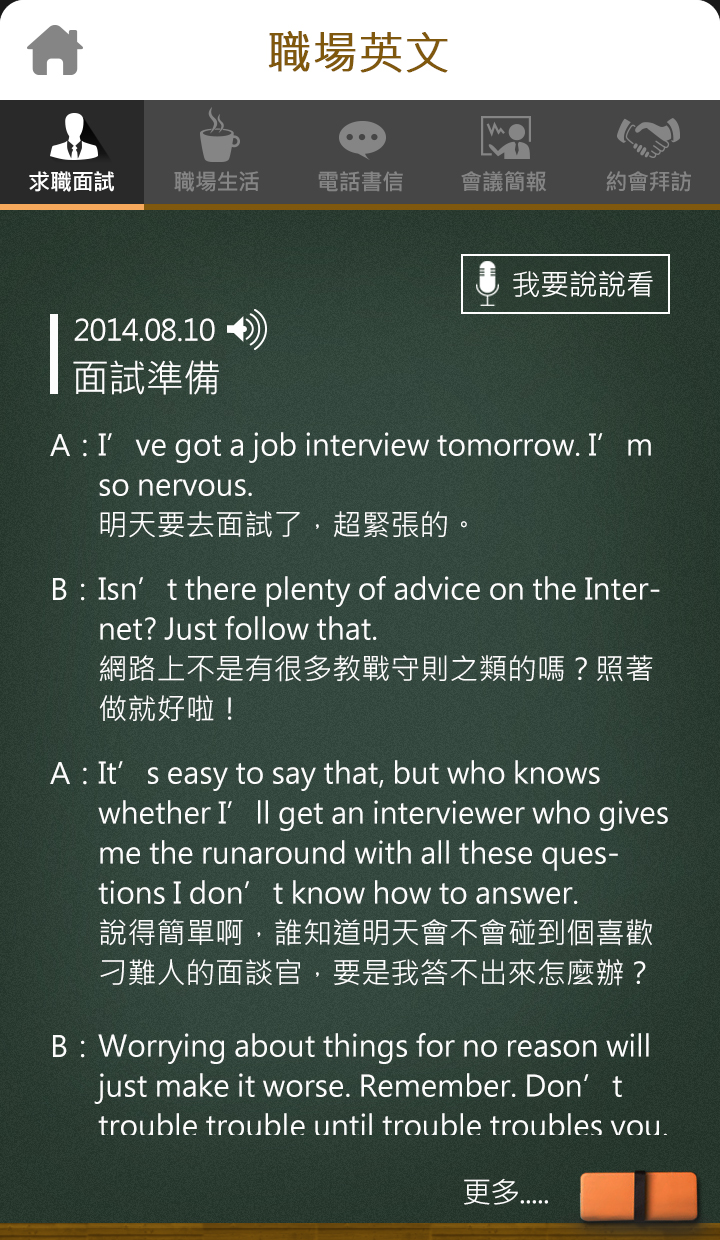Switch to the 會議簡報 tab
The image size is (720, 1240).
pos(504,154)
